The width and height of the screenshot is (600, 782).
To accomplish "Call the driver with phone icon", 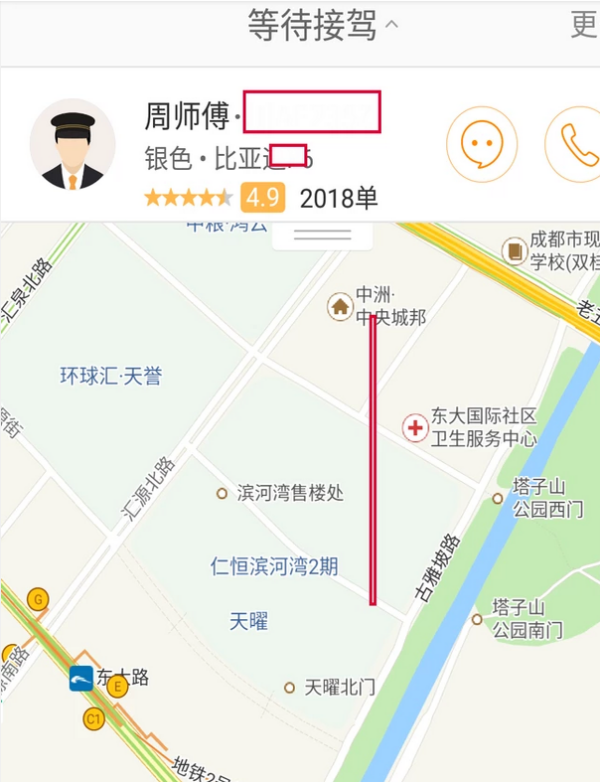I will point(575,146).
